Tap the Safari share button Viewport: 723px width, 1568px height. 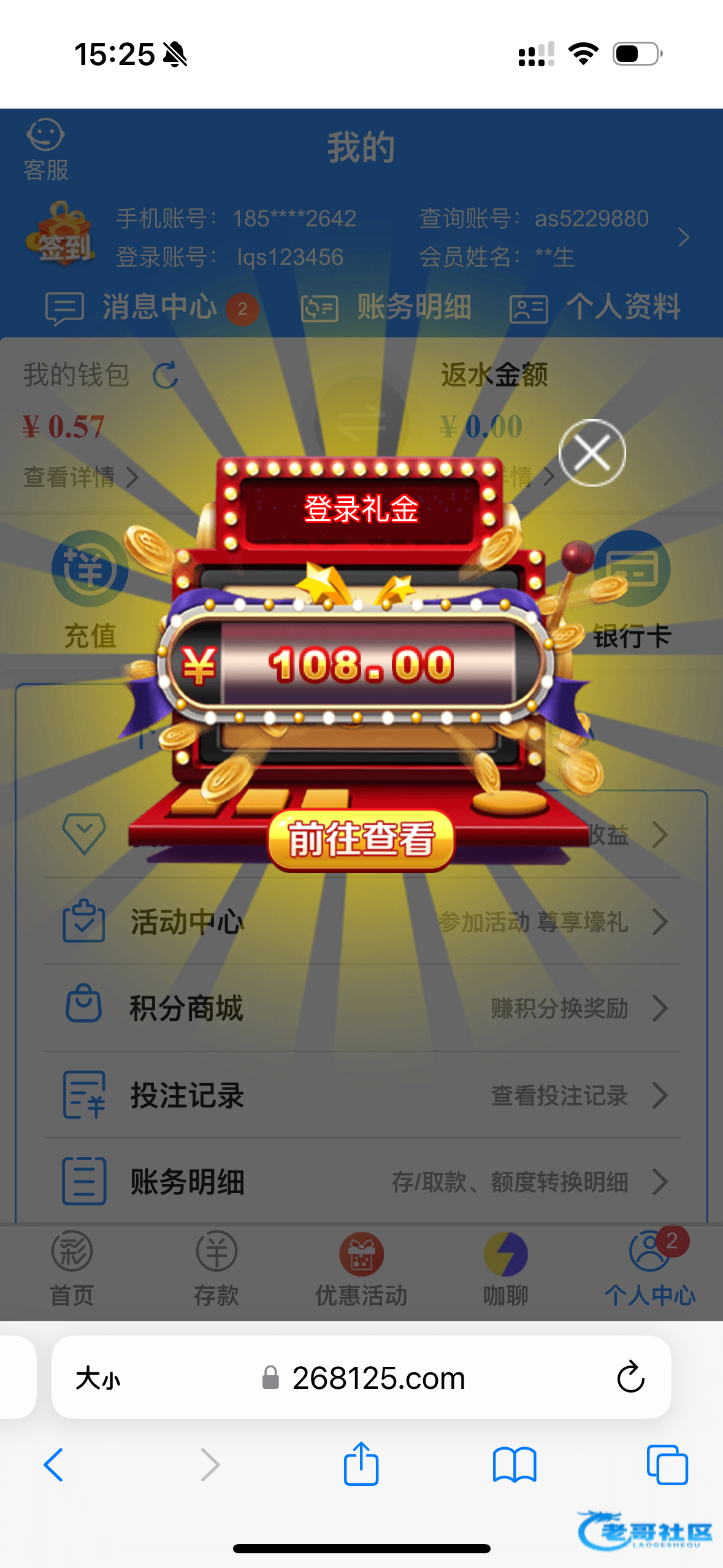click(x=361, y=1464)
